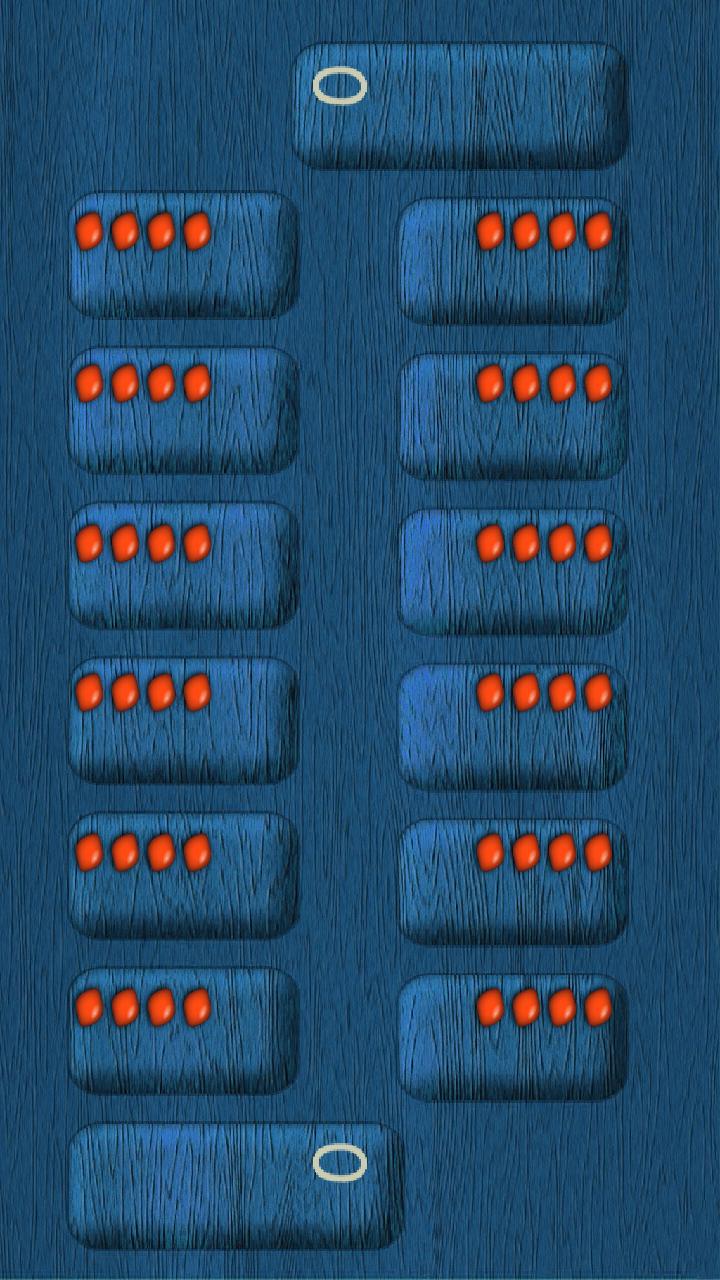Image resolution: width=720 pixels, height=1280 pixels.
Task: Pick the second pit from top, right column
Action: 513,417
